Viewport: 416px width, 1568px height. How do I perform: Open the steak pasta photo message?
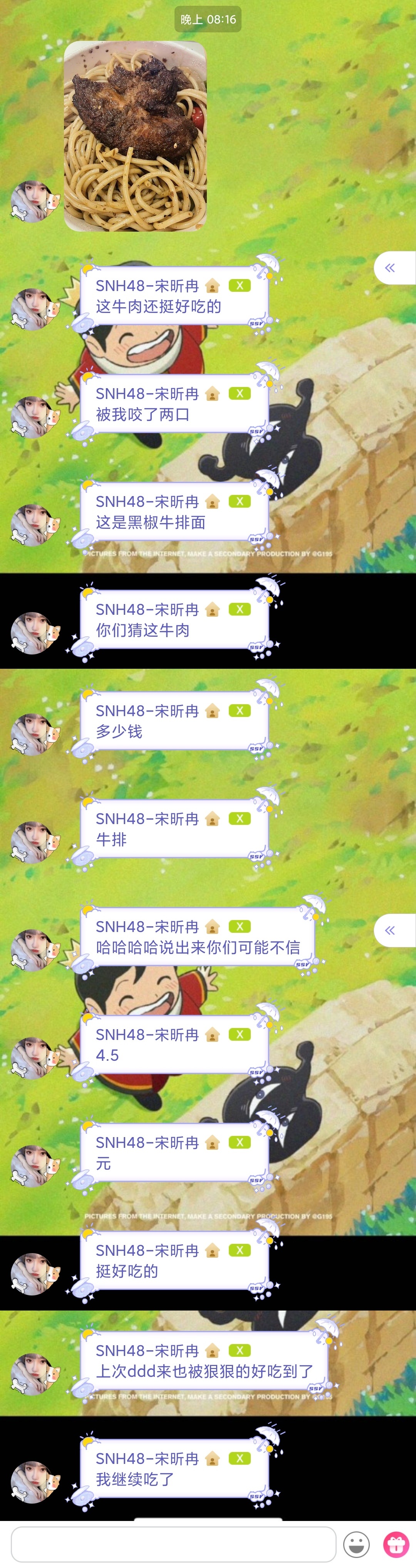135,136
